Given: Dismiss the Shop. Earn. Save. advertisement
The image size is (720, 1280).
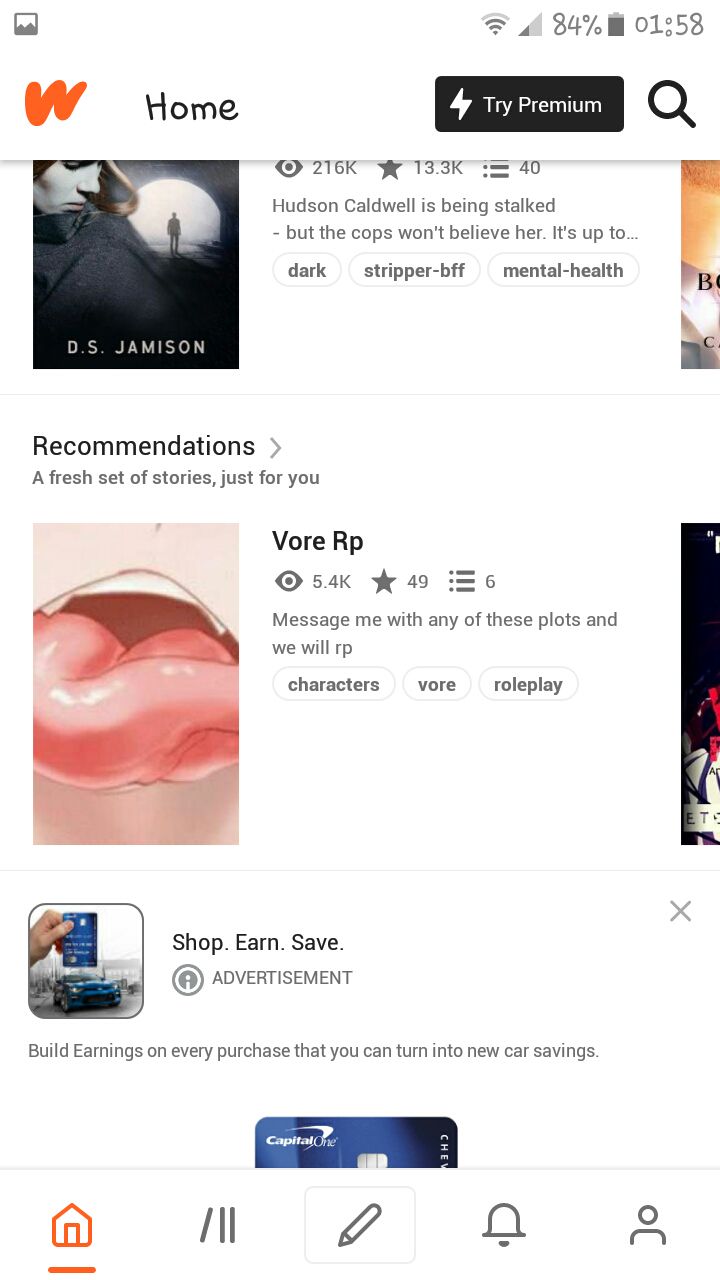Looking at the screenshot, I should (x=680, y=911).
